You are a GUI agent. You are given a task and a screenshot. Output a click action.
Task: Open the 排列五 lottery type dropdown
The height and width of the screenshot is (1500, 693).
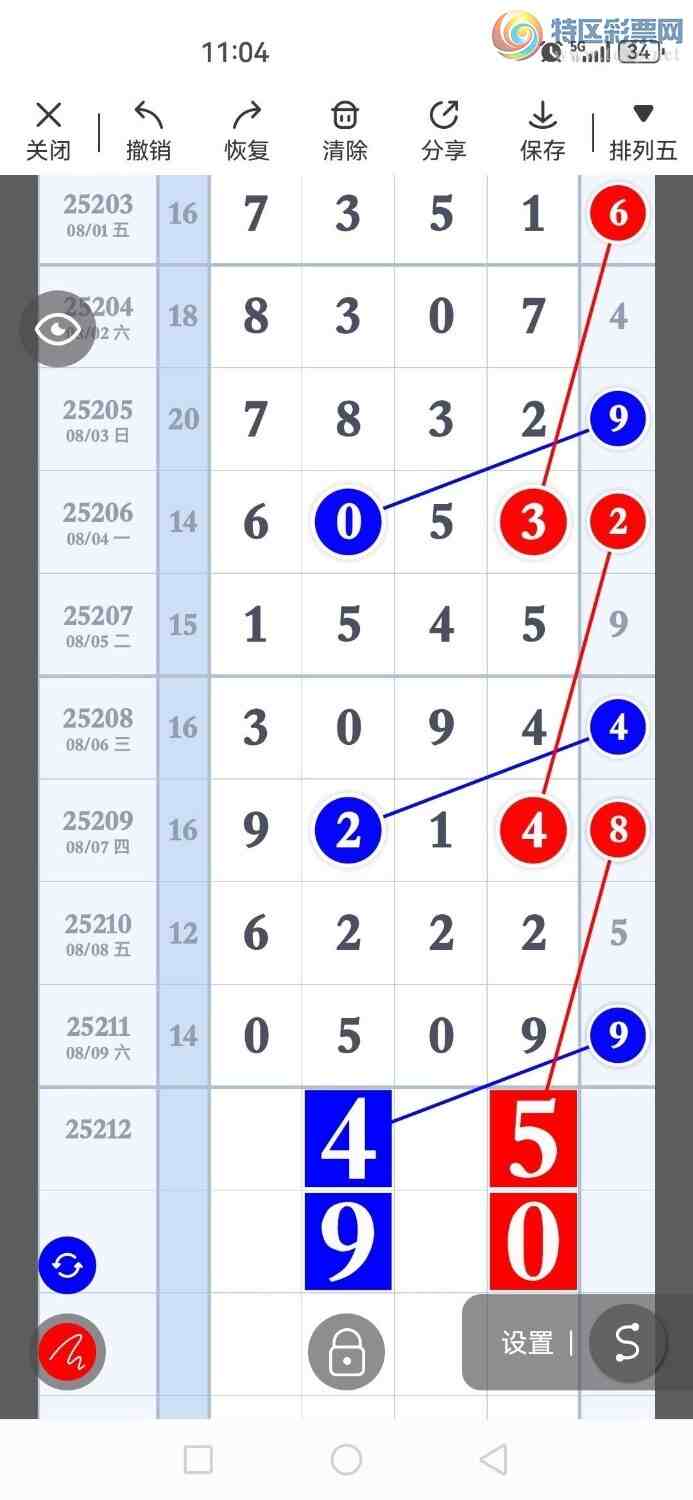click(643, 131)
